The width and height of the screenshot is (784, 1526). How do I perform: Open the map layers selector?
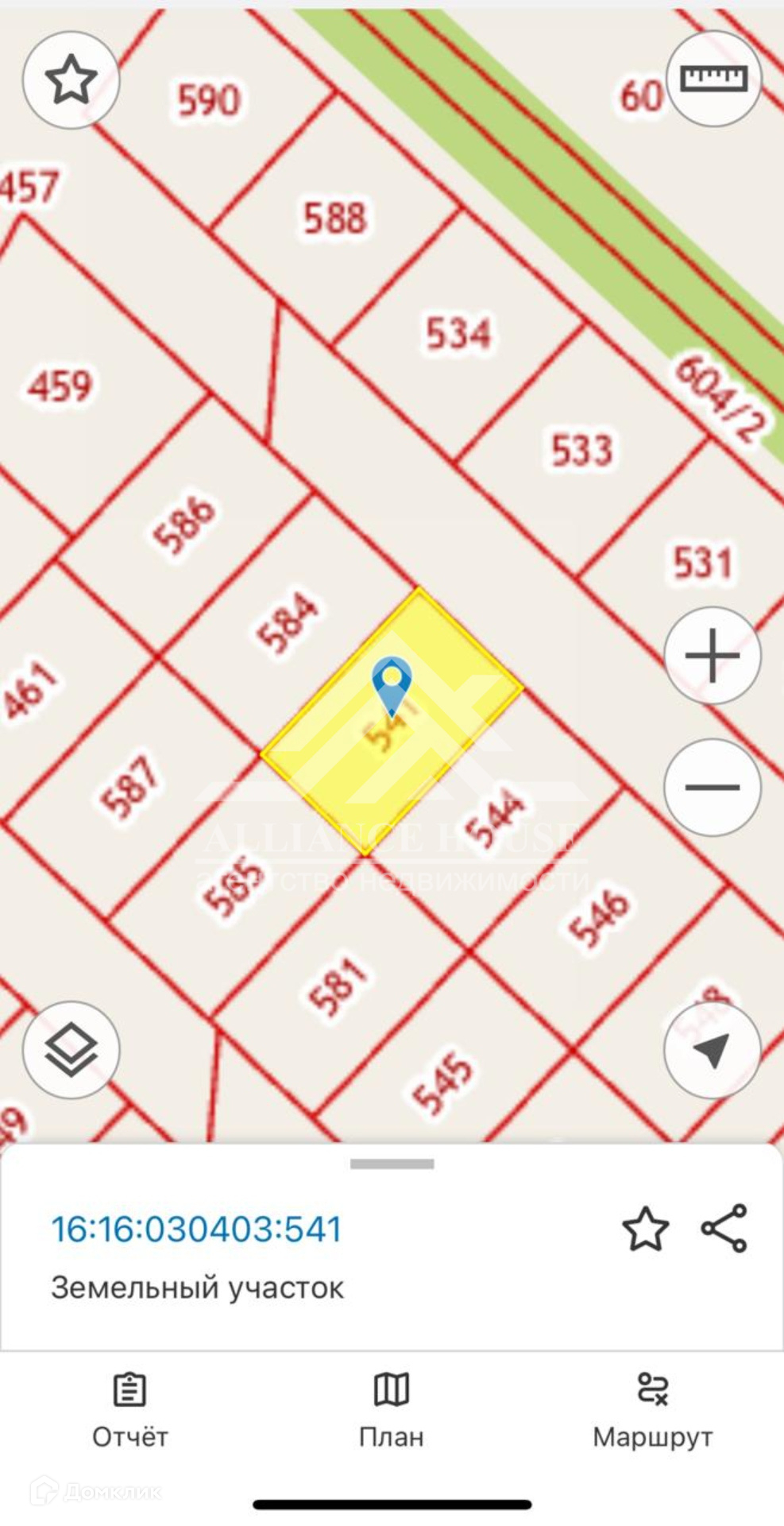coord(71,1049)
